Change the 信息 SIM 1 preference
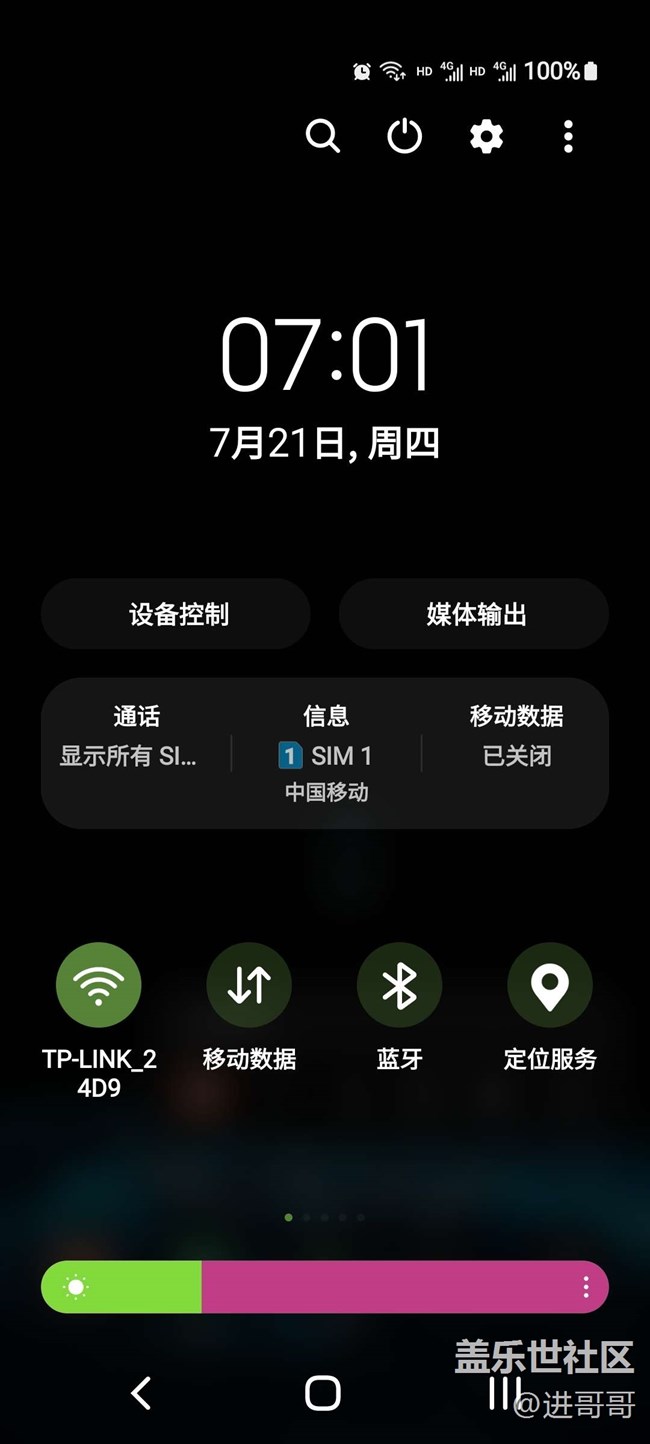Image resolution: width=650 pixels, height=1444 pixels. (x=326, y=753)
